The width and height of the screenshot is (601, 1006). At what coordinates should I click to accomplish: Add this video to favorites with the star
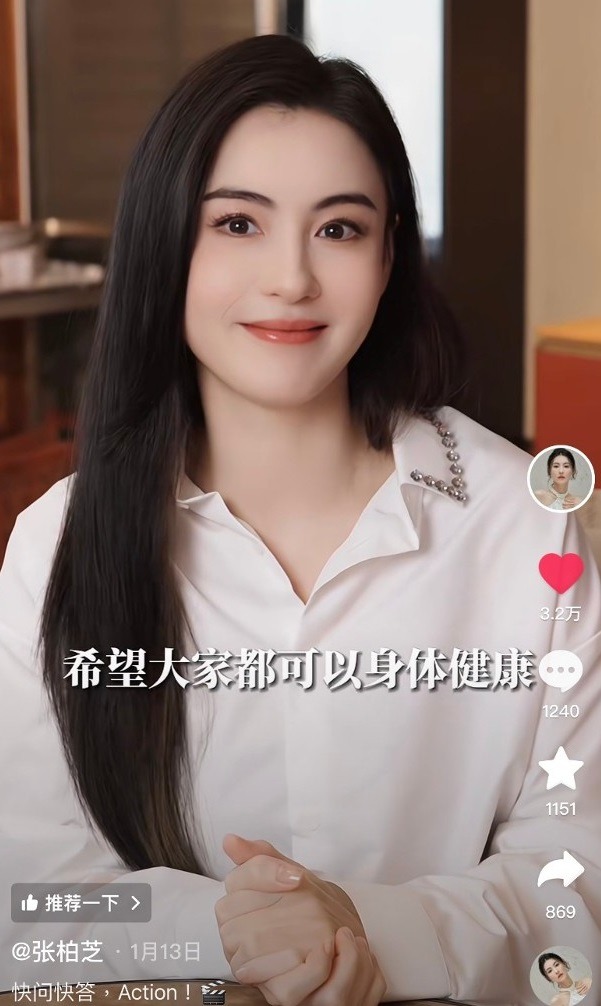(561, 768)
